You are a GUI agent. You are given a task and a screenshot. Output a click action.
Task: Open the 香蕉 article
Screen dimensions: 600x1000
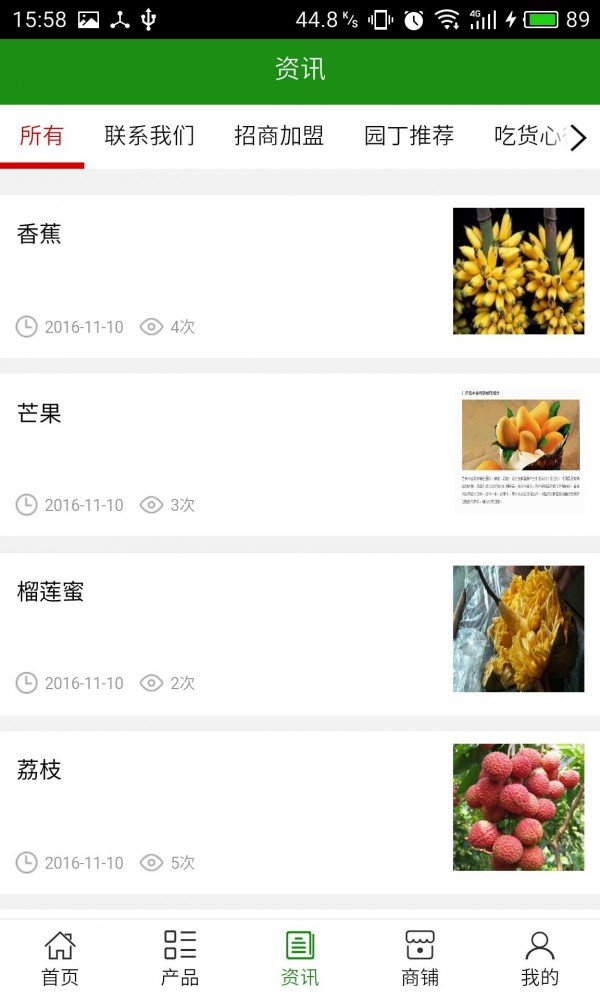tap(300, 272)
